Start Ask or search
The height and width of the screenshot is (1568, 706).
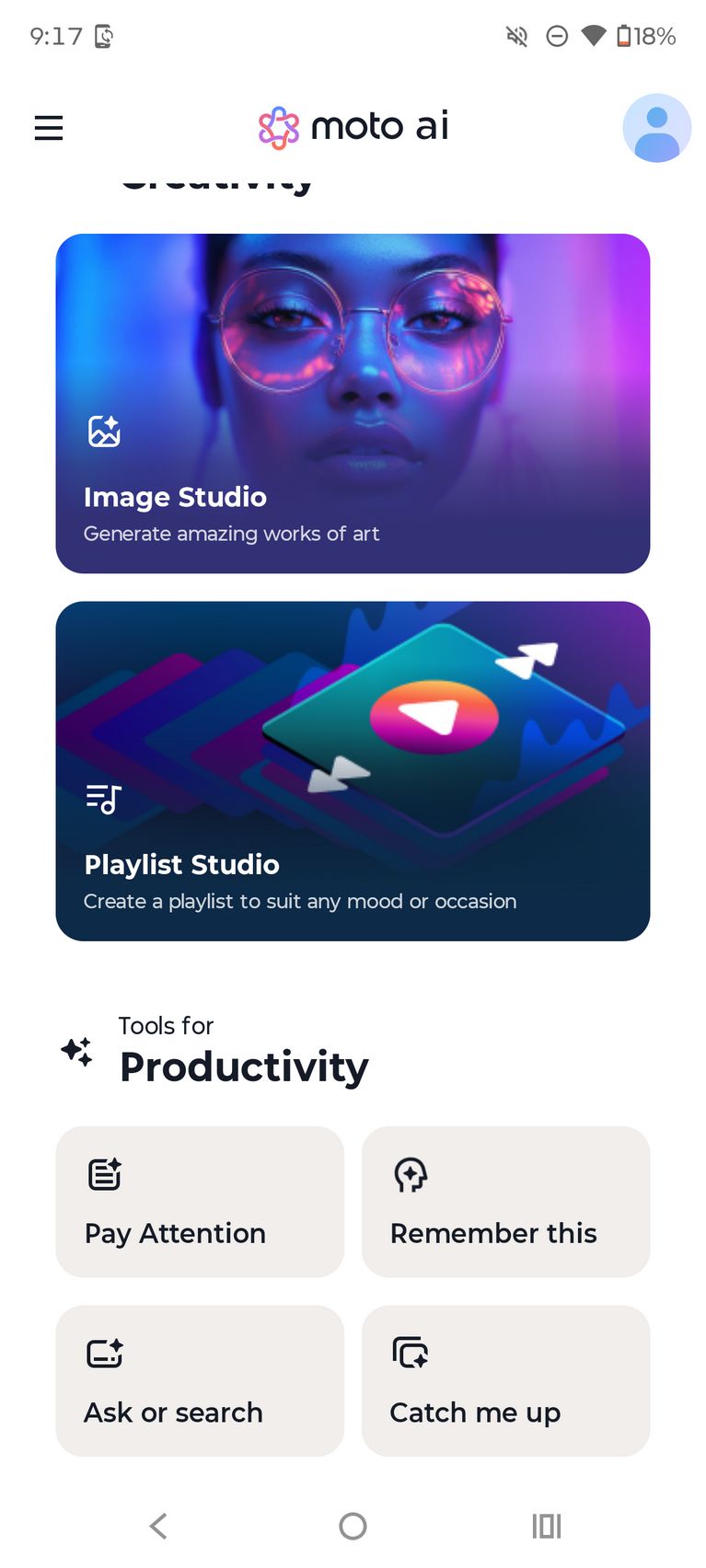[x=200, y=1380]
